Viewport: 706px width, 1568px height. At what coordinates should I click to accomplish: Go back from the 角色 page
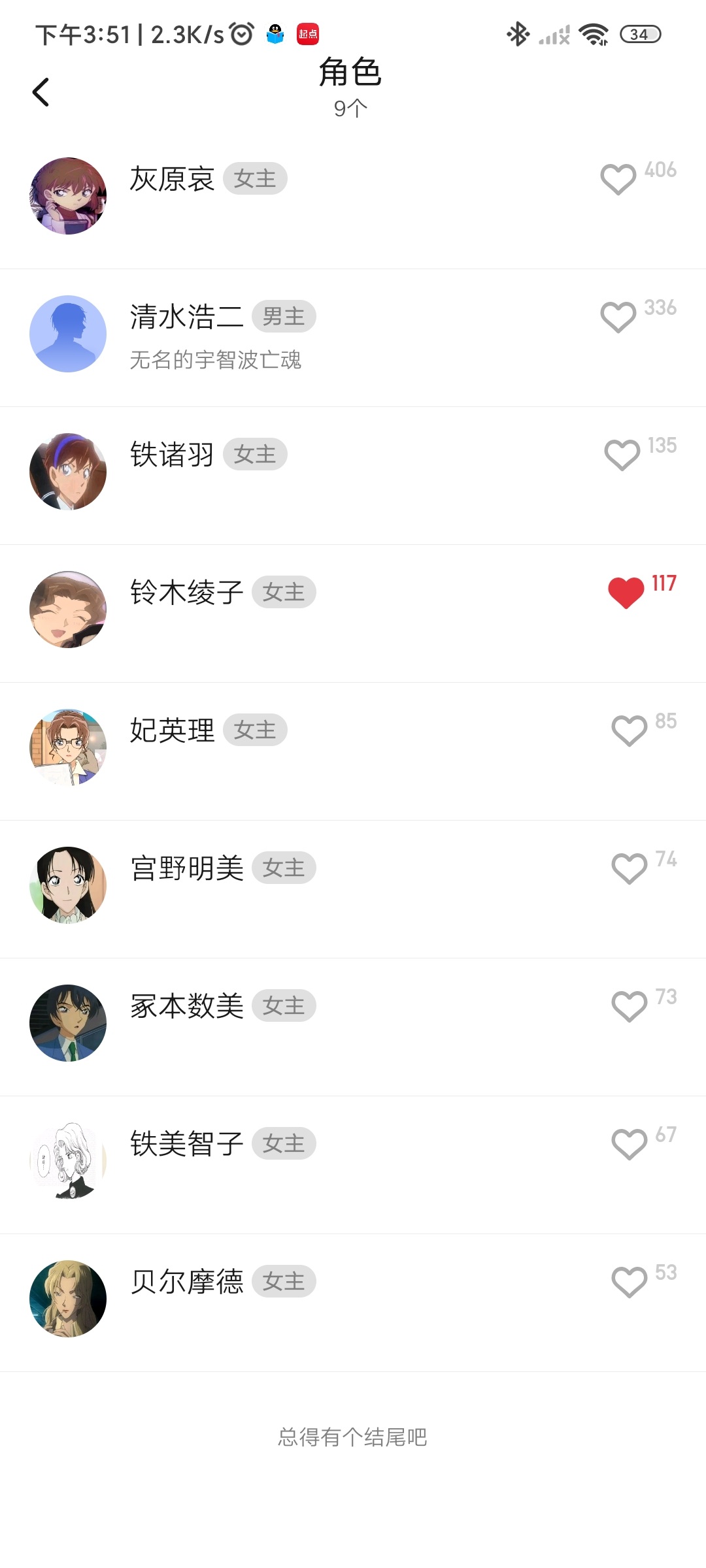pos(41,92)
